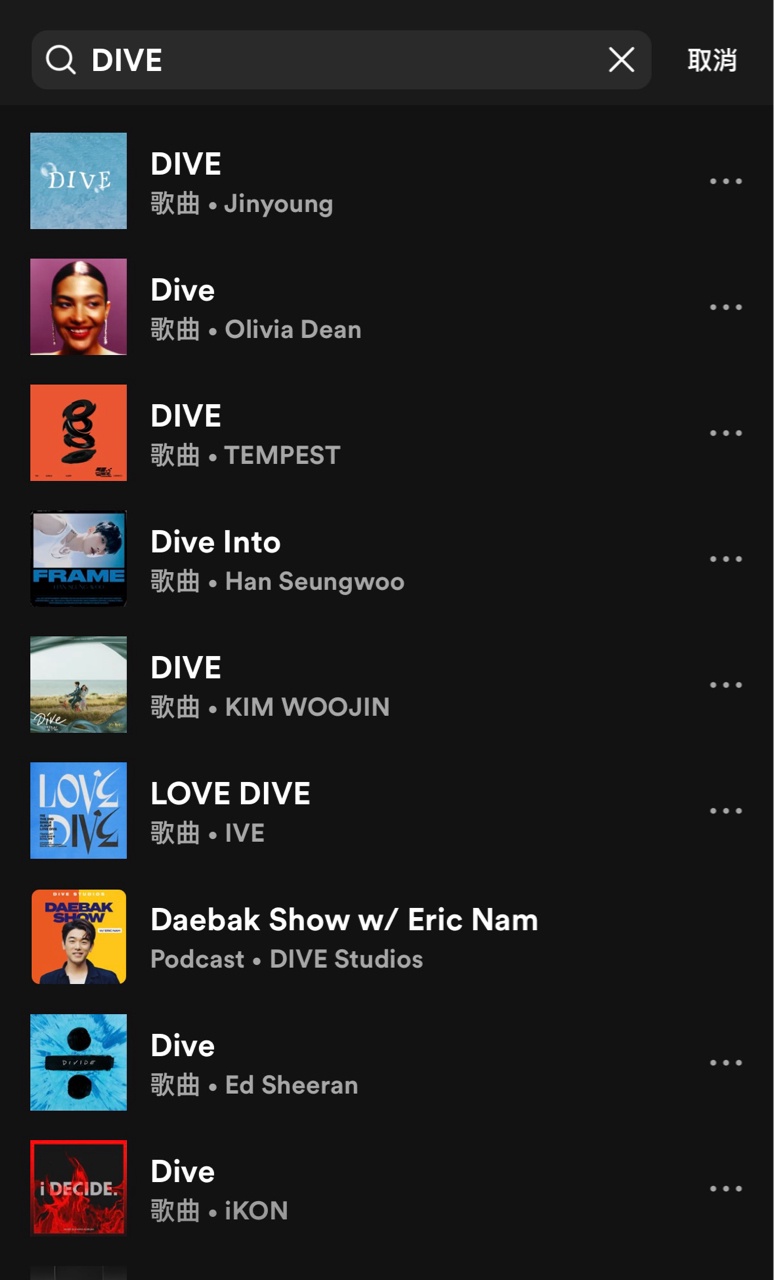Open more options for Ed Sheeran's Dive
Image resolution: width=774 pixels, height=1280 pixels.
point(725,1064)
